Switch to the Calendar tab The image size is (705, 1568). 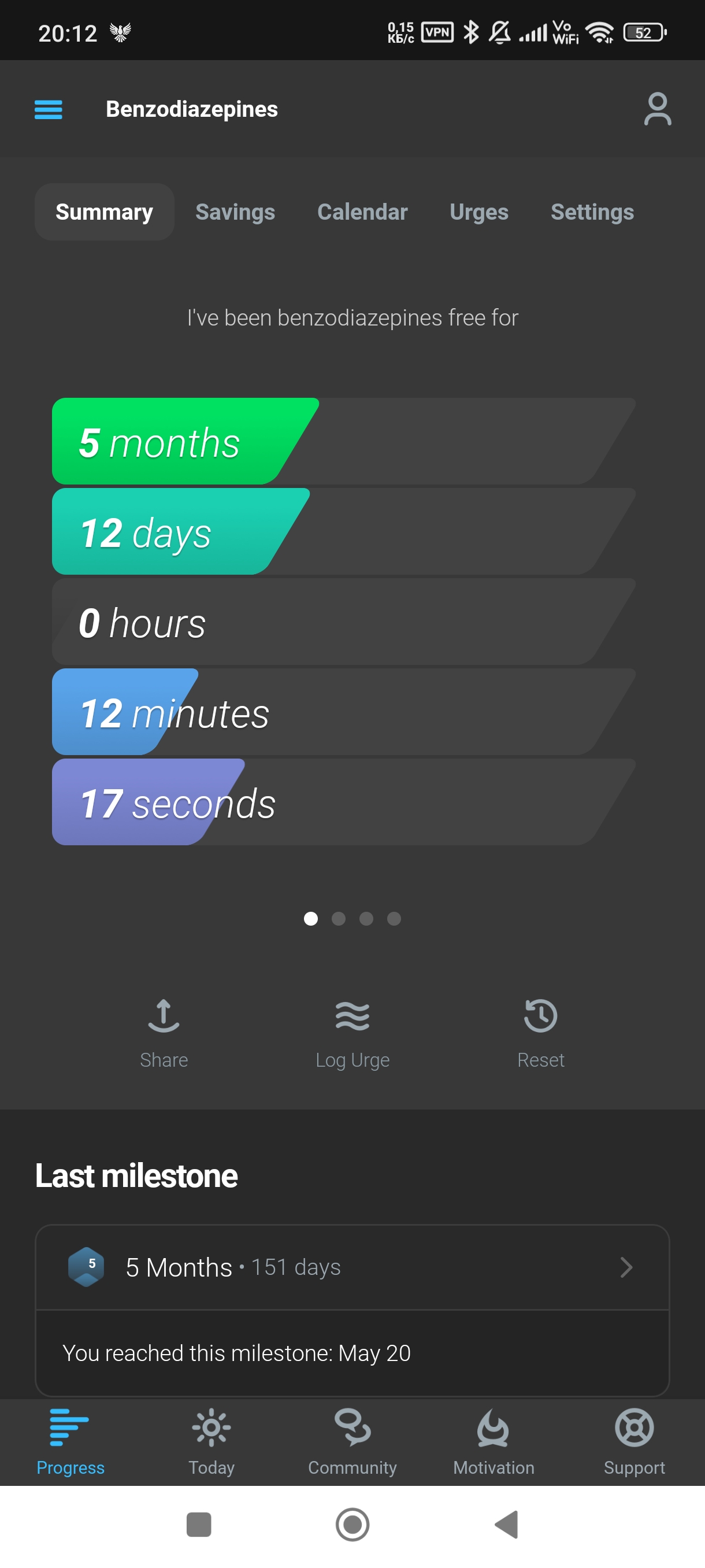click(x=362, y=212)
